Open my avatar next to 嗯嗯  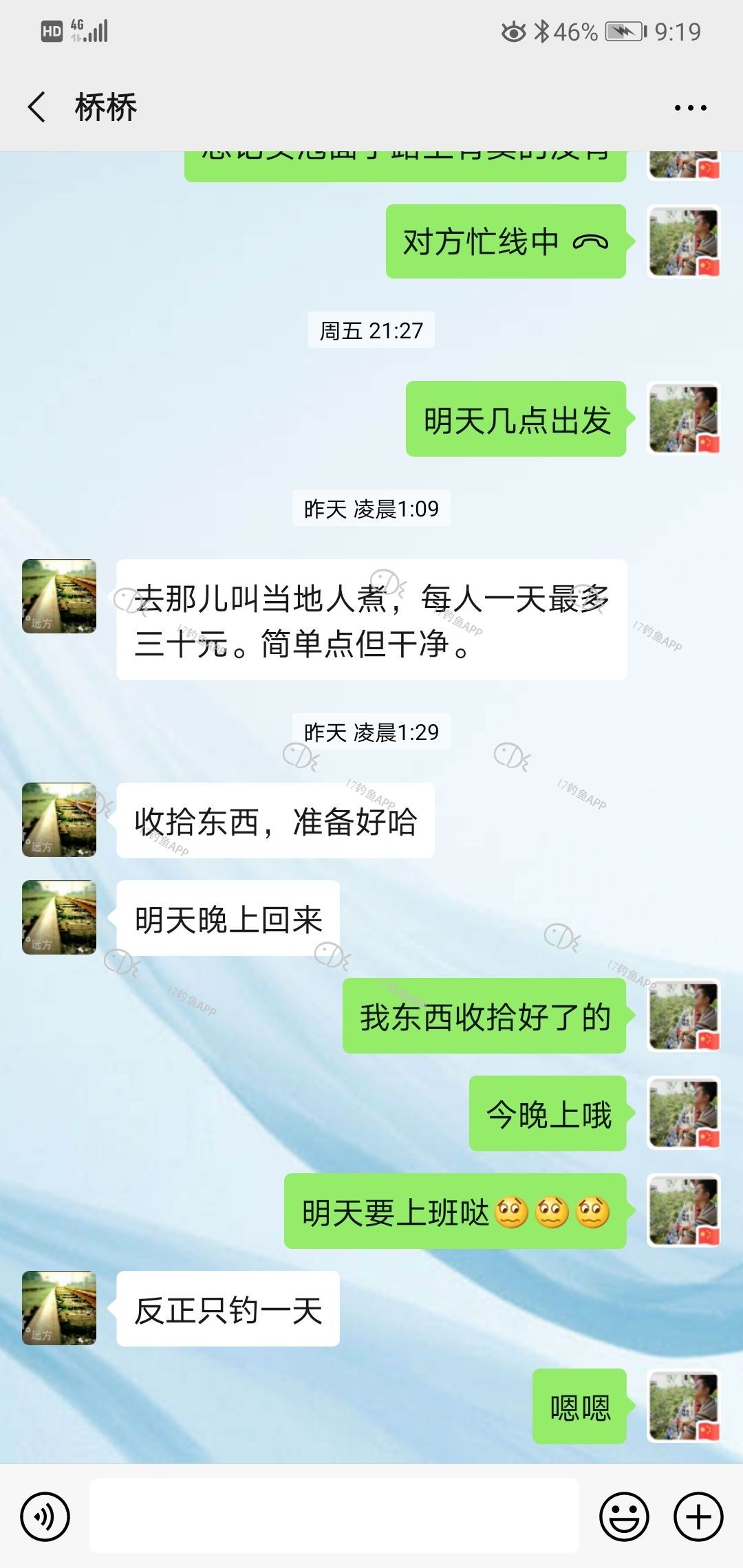(x=683, y=1406)
